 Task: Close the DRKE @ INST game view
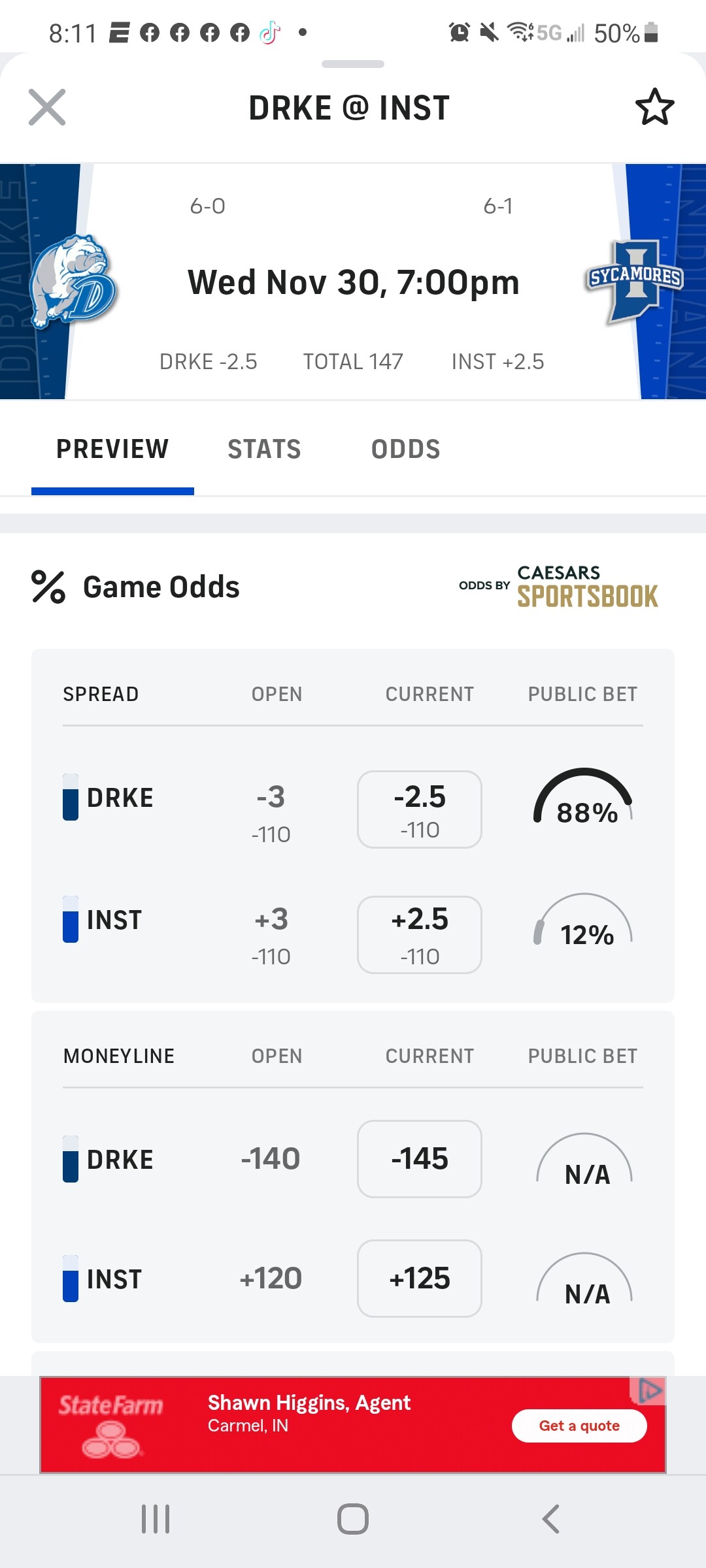tap(47, 107)
